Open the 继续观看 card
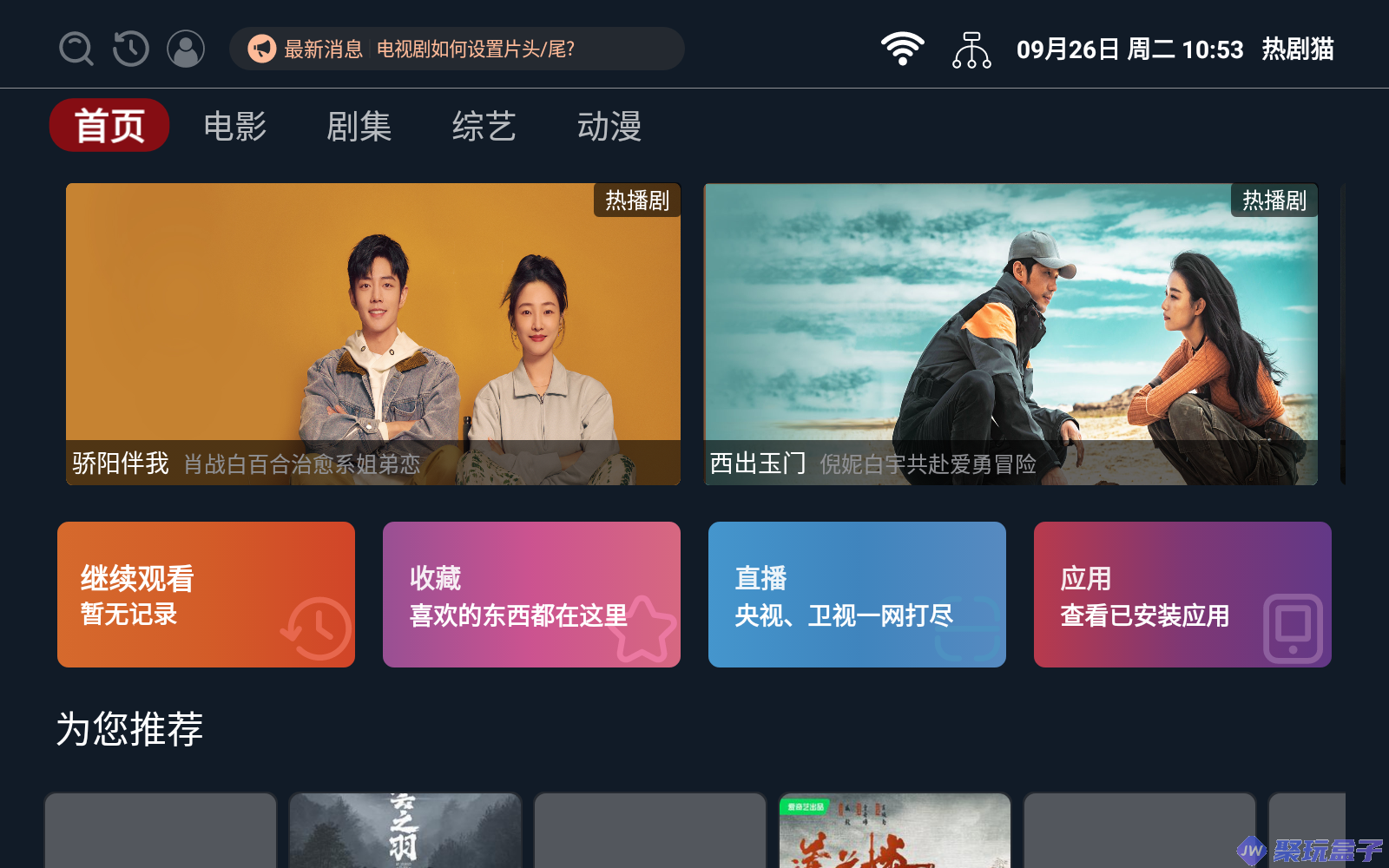1389x868 pixels. point(206,595)
